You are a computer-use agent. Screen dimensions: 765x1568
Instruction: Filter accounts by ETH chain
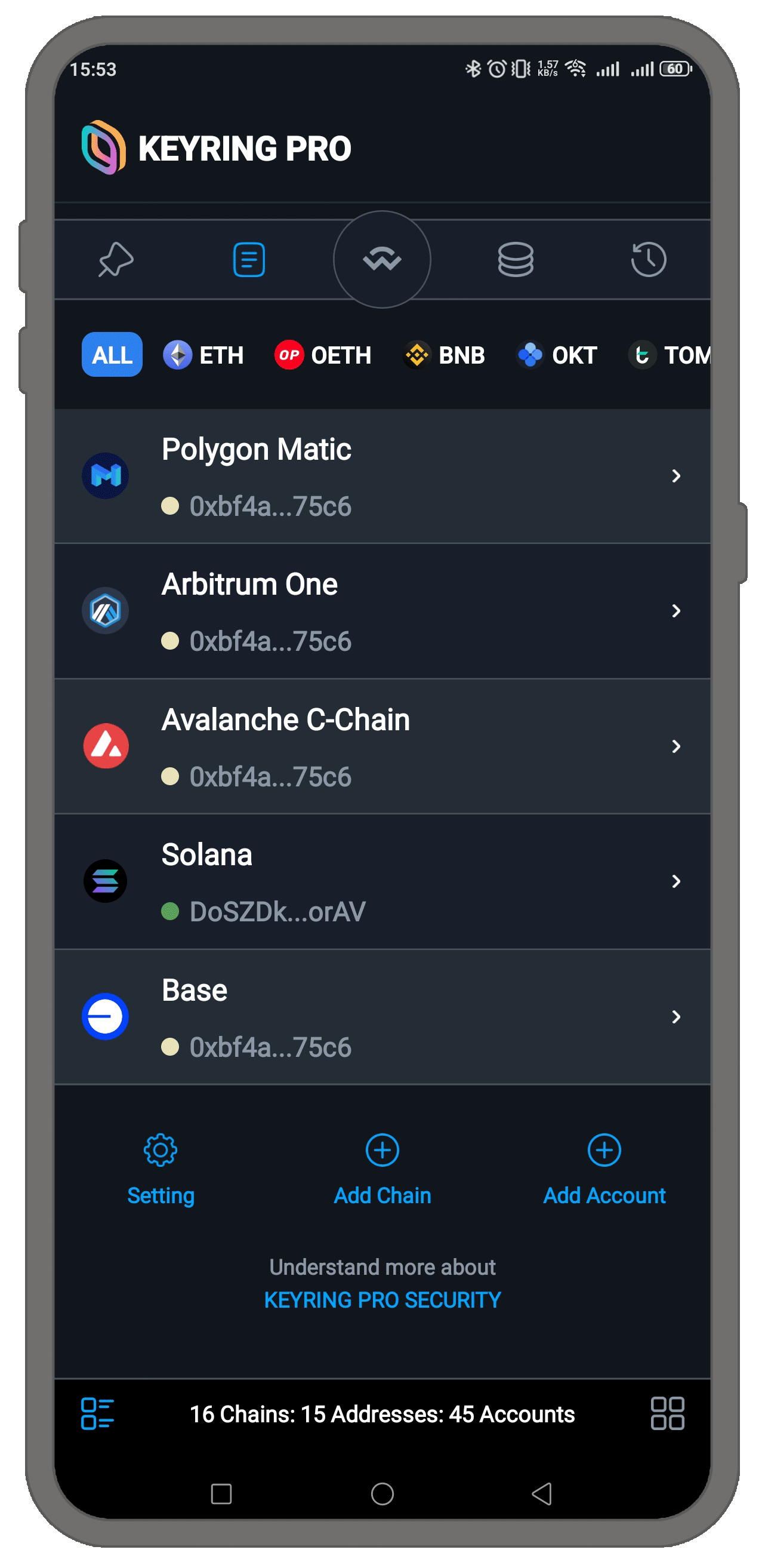[203, 355]
